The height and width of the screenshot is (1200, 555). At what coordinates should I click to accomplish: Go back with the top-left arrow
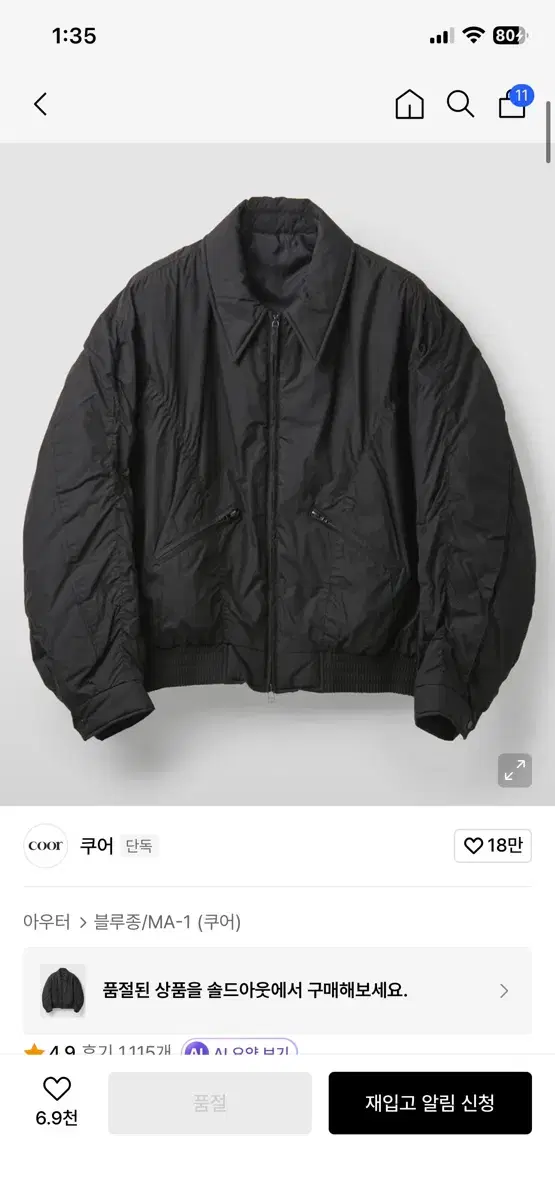click(40, 104)
